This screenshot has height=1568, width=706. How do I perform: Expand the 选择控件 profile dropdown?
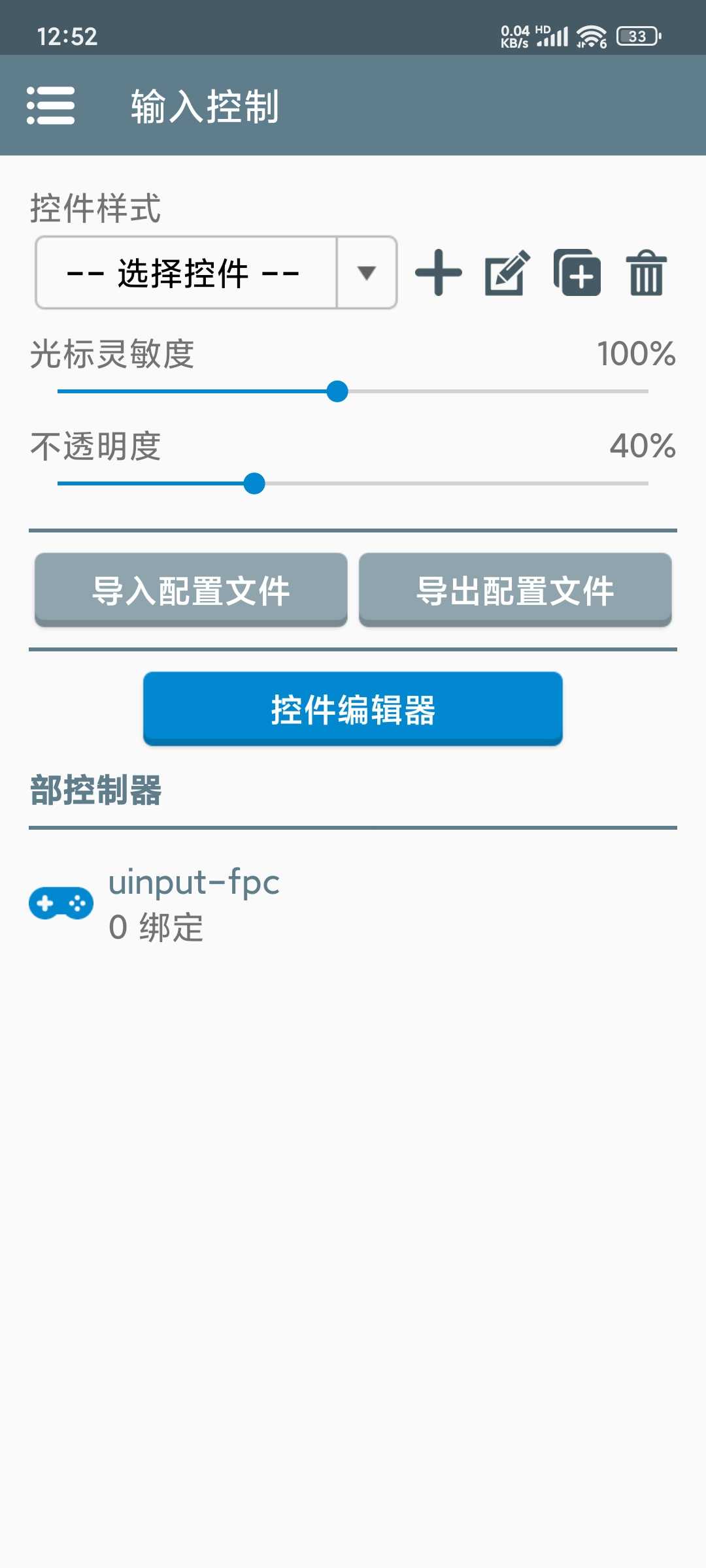pyautogui.click(x=216, y=272)
